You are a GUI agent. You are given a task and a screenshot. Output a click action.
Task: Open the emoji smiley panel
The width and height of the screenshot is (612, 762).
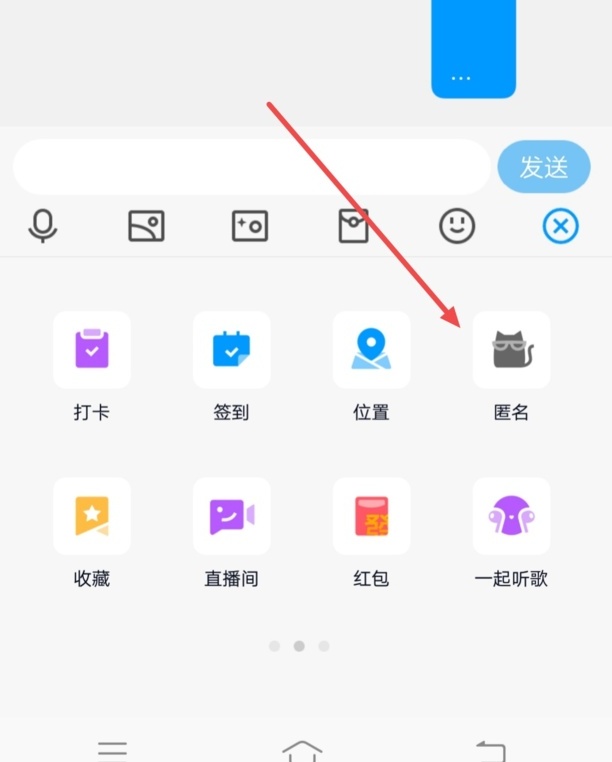coord(457,226)
